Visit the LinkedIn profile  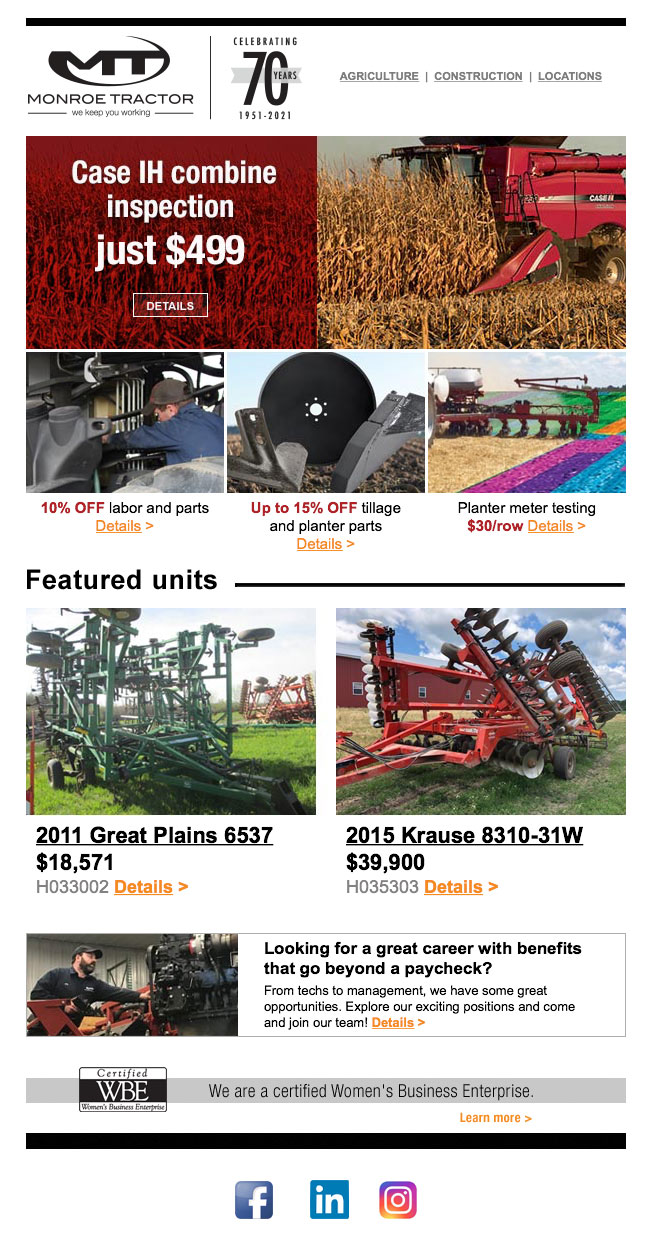[329, 1199]
